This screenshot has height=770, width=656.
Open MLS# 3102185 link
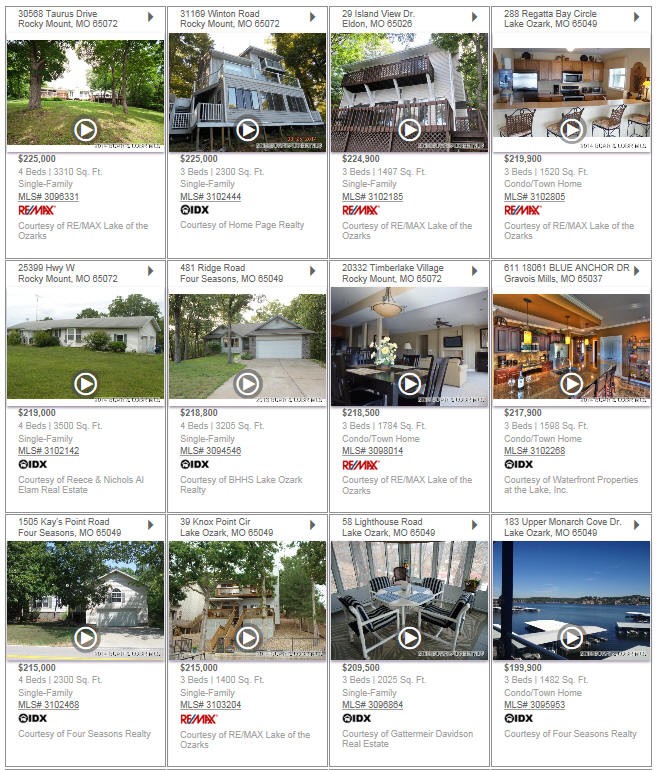pyautogui.click(x=372, y=197)
